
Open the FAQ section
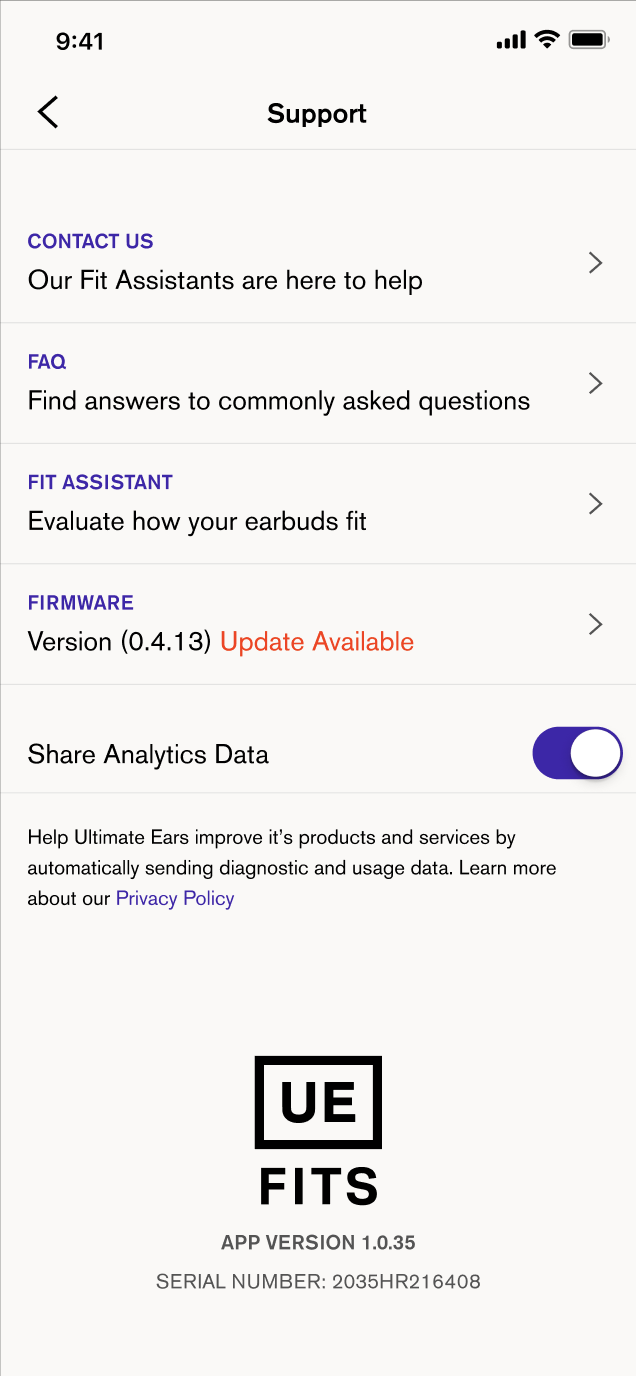(x=317, y=383)
